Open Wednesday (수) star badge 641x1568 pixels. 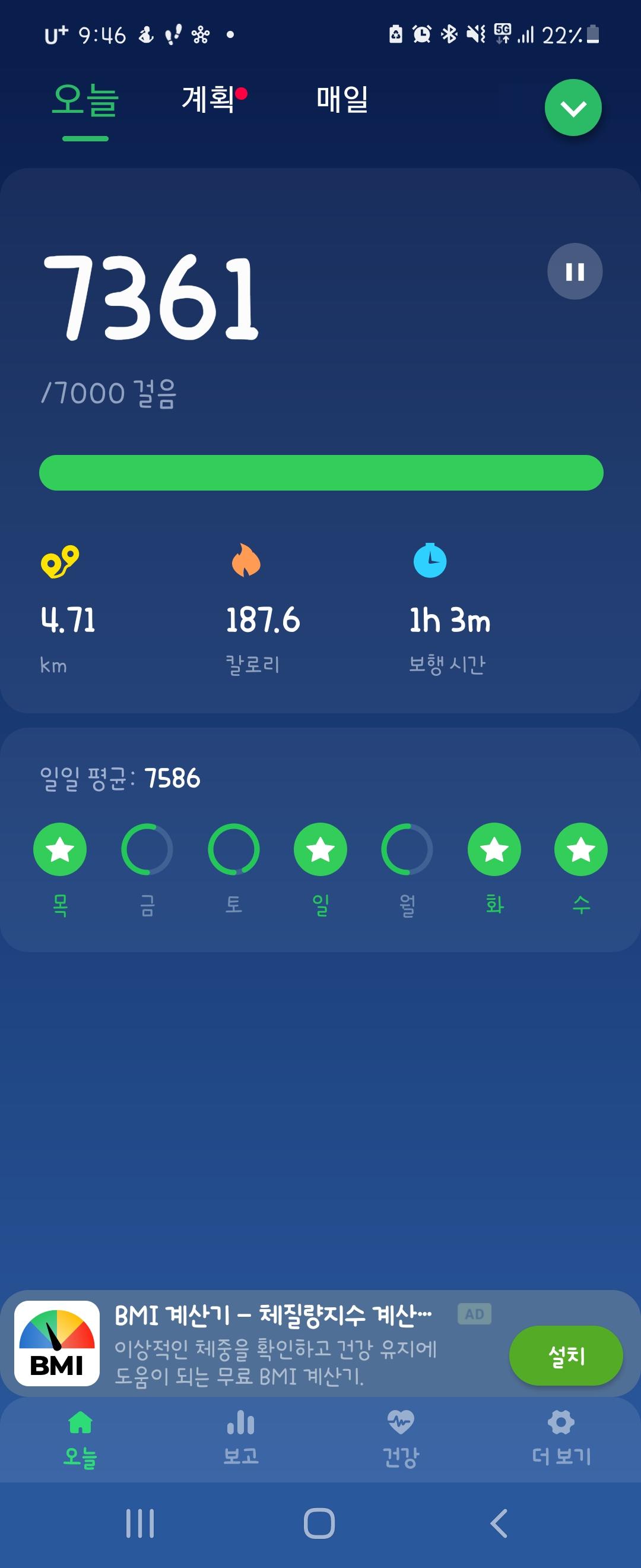(581, 850)
